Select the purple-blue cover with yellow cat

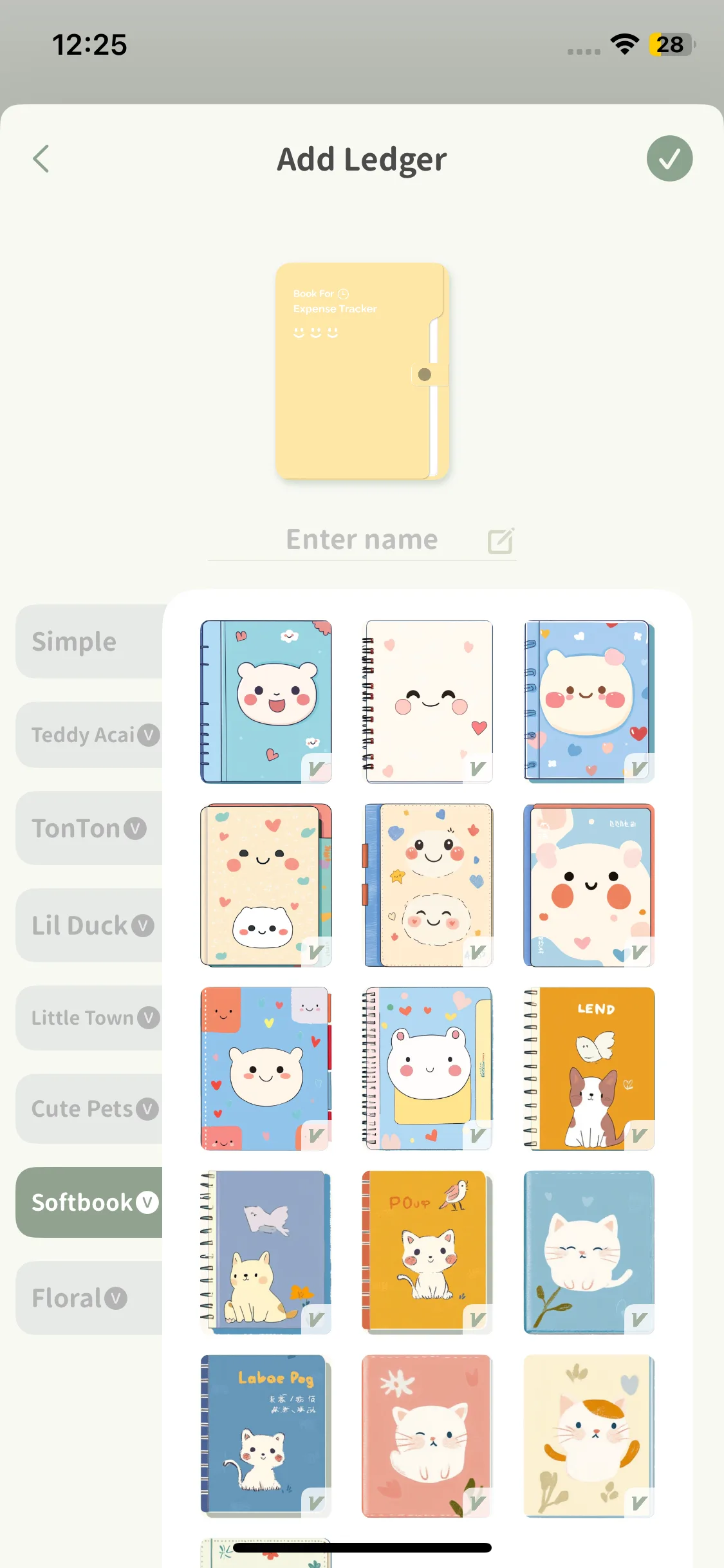[266, 1252]
